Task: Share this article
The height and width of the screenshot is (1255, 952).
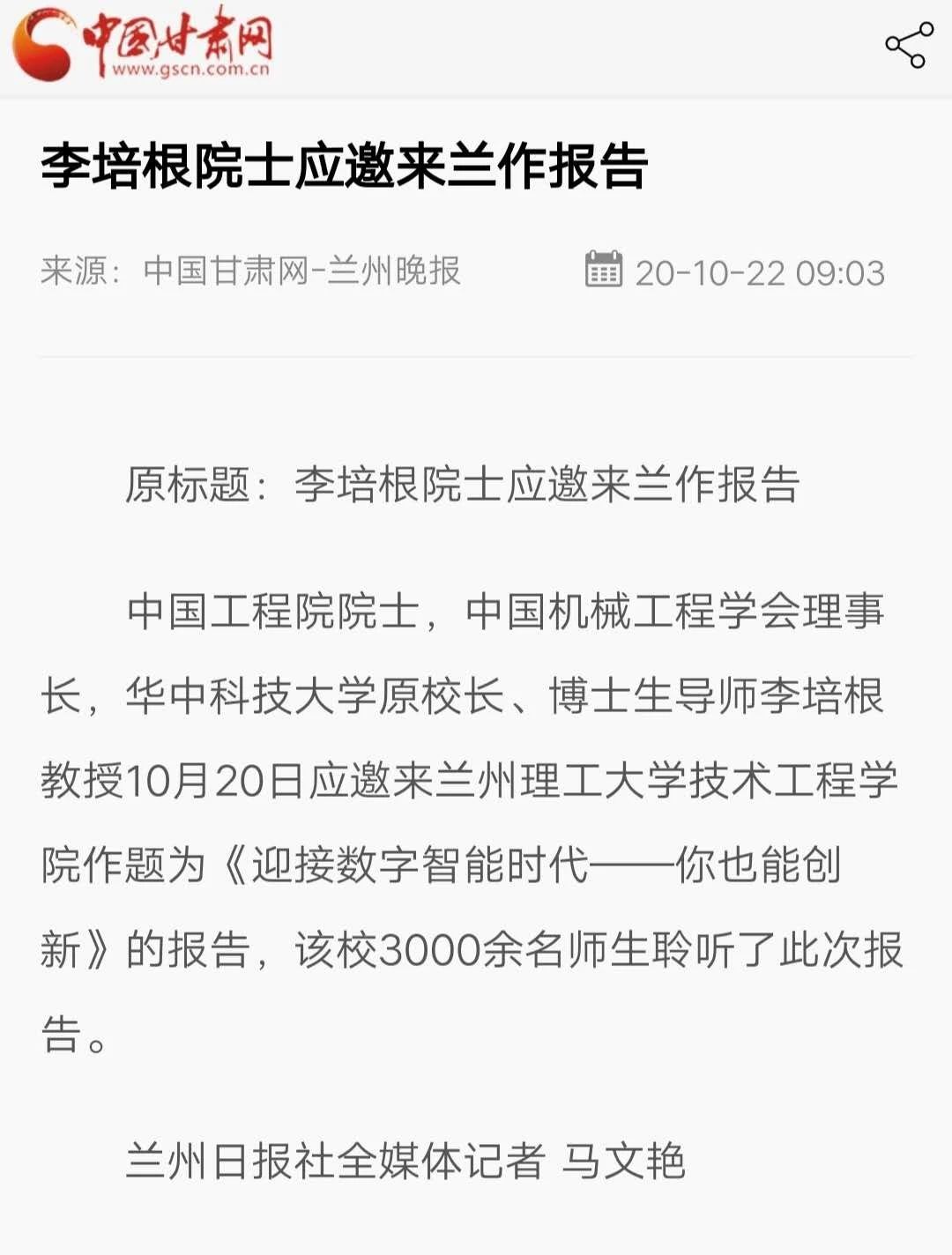Action: coord(909,45)
